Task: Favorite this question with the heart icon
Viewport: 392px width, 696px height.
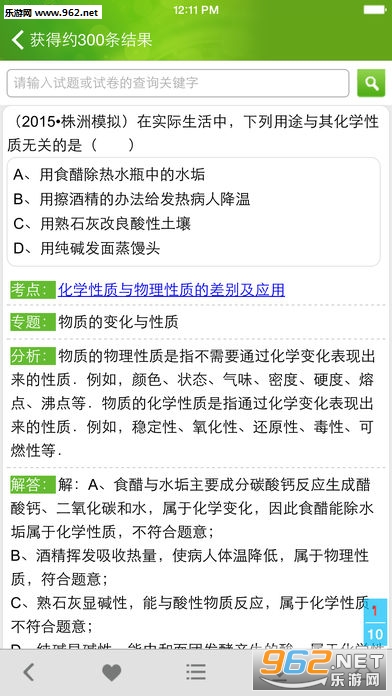Action: click(x=112, y=672)
